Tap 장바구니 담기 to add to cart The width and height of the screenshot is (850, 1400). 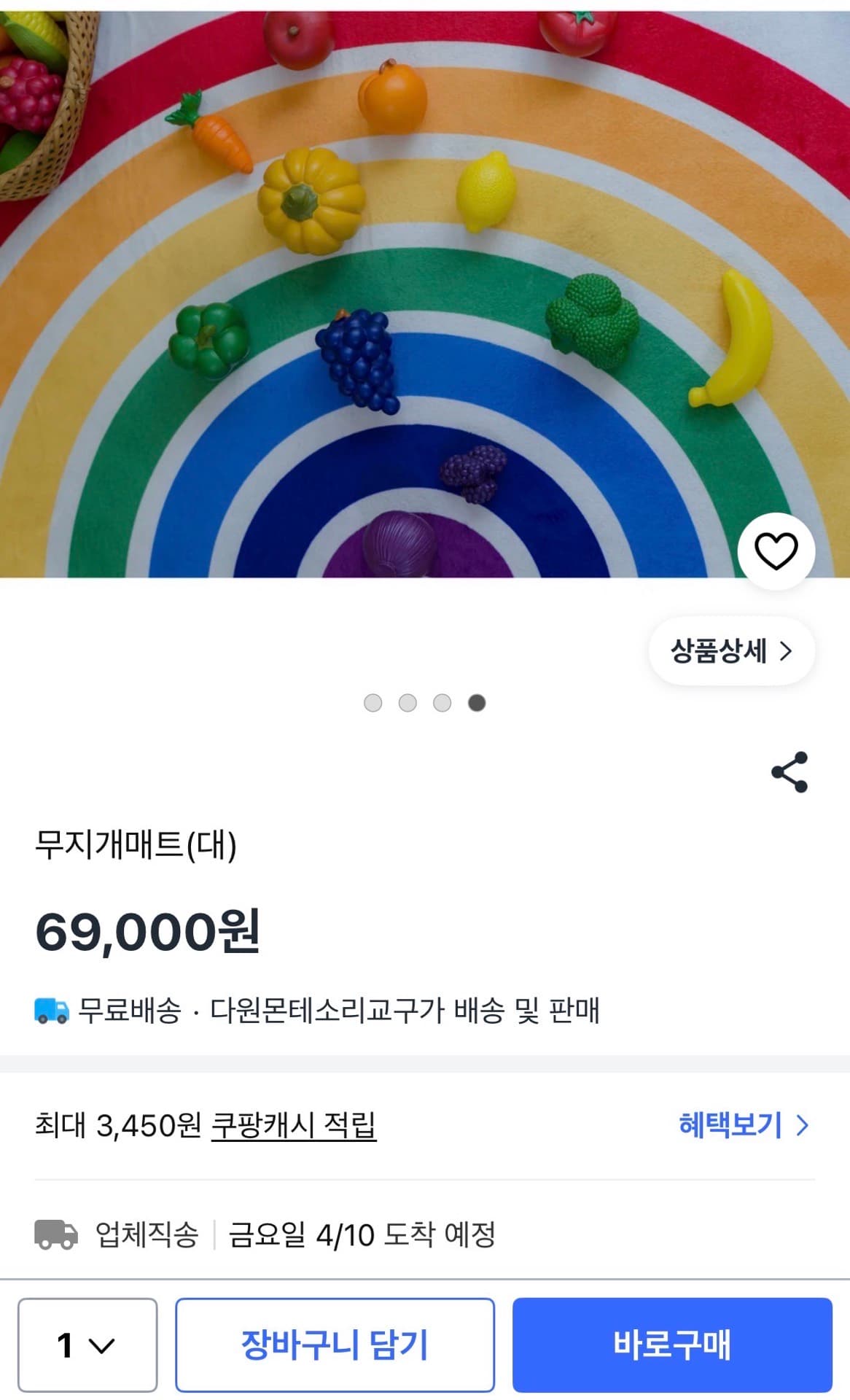(x=335, y=1345)
